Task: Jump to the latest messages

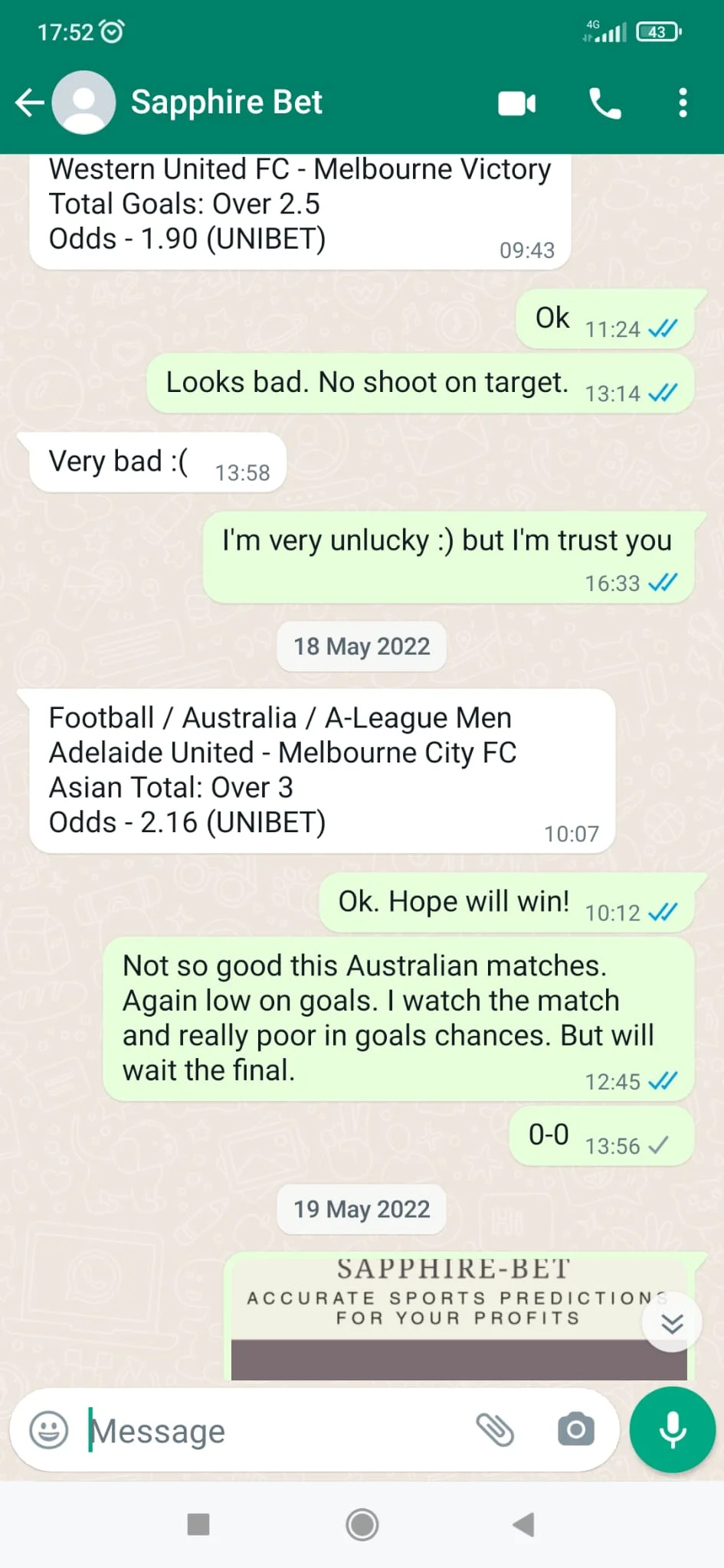Action: coord(672,1323)
